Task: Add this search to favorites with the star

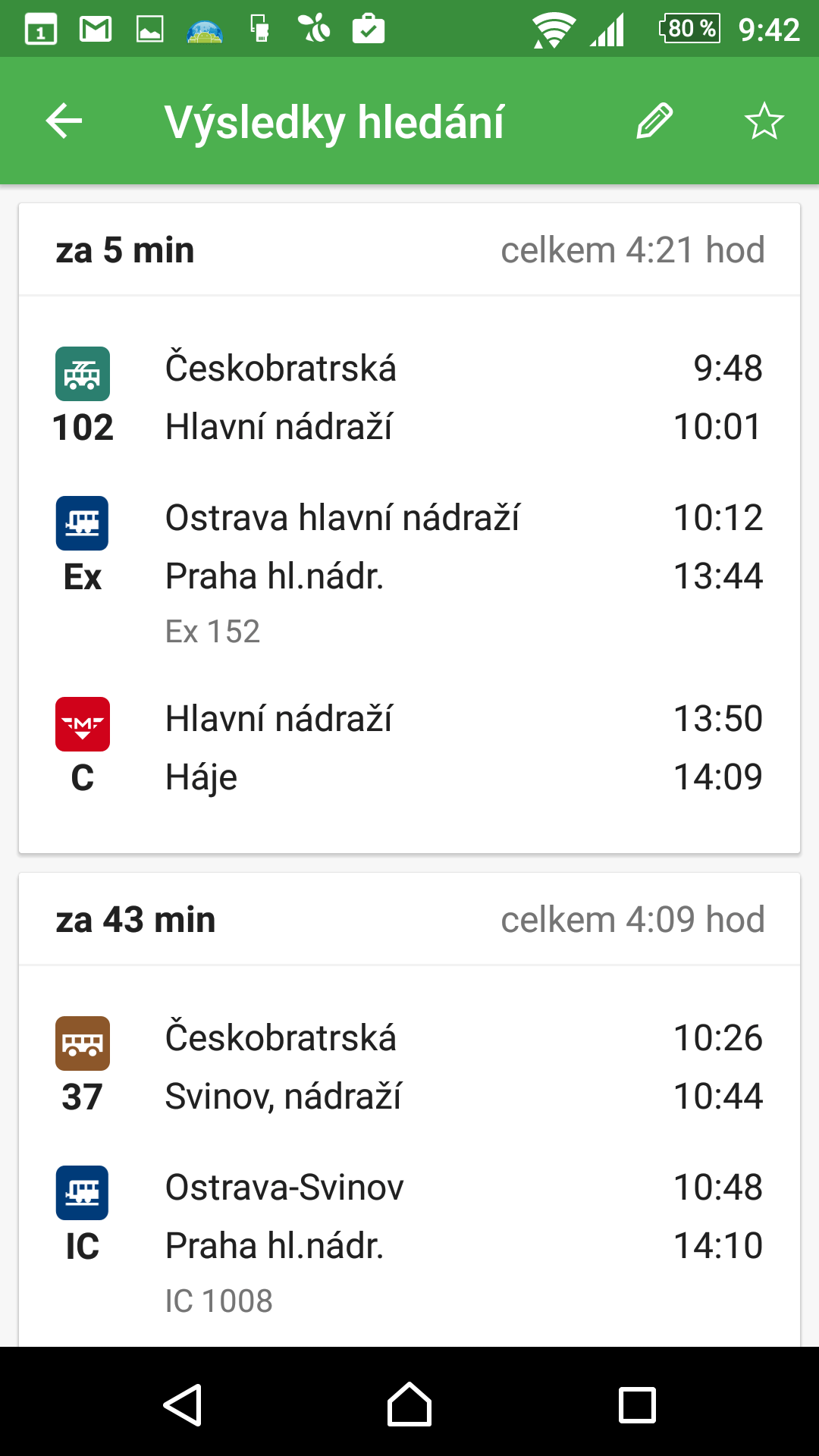Action: pyautogui.click(x=764, y=121)
